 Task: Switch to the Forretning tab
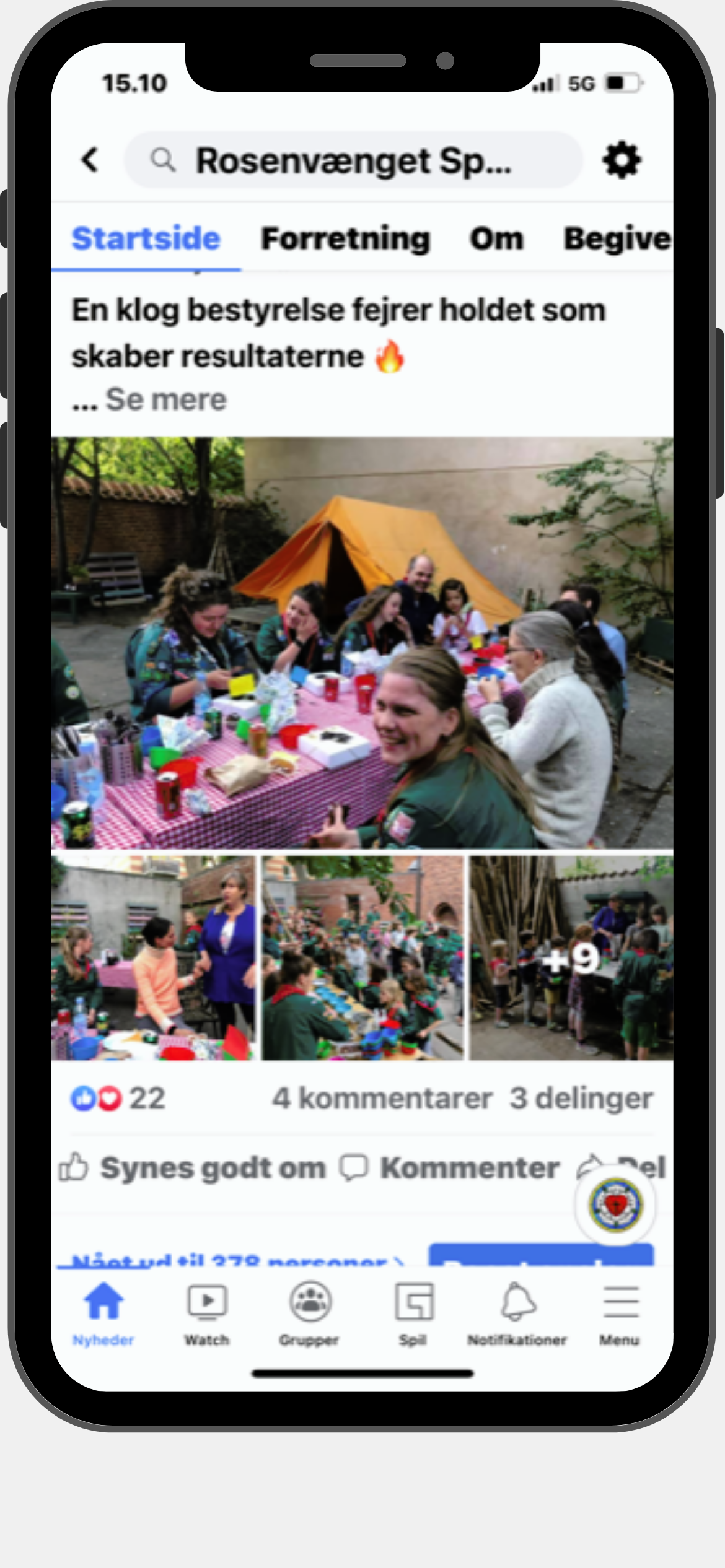click(345, 239)
